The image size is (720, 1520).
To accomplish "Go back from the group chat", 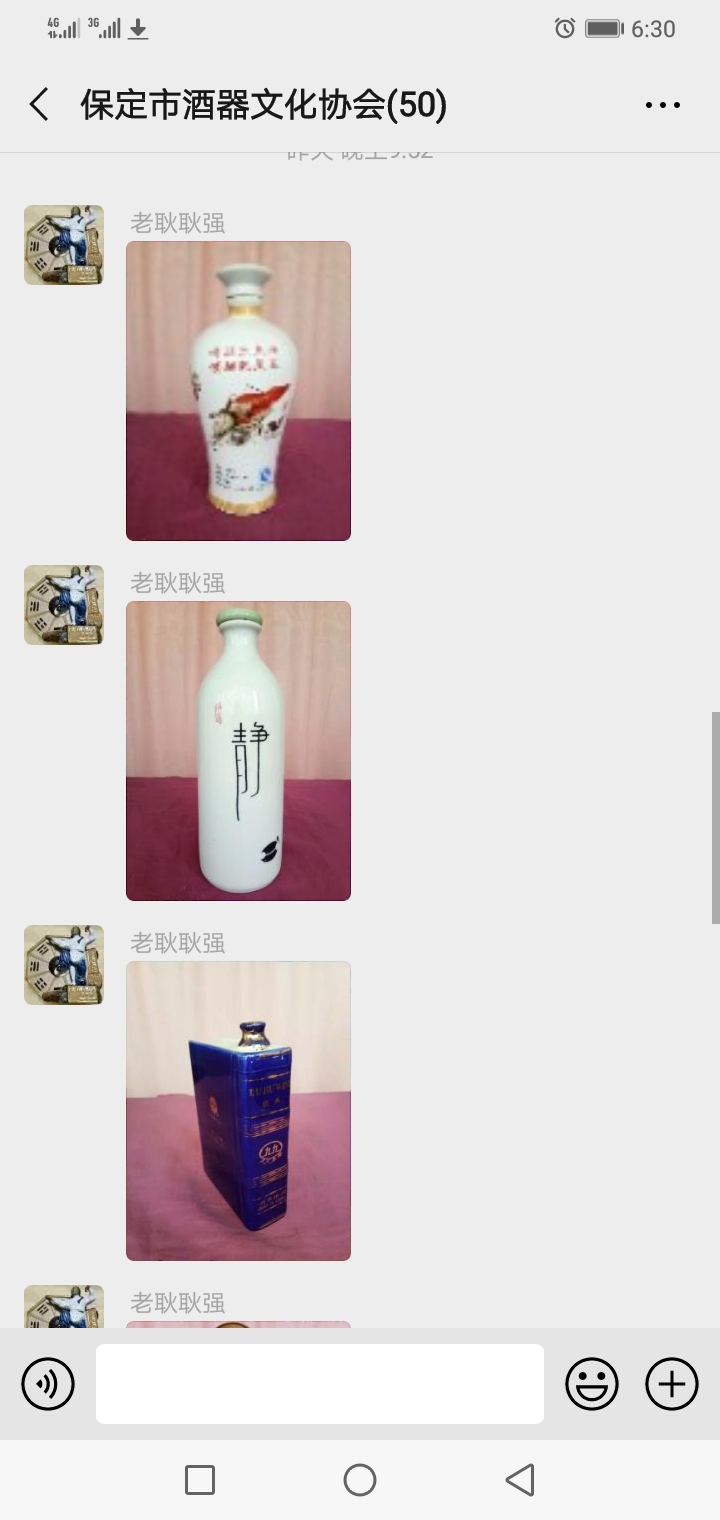I will [x=39, y=105].
